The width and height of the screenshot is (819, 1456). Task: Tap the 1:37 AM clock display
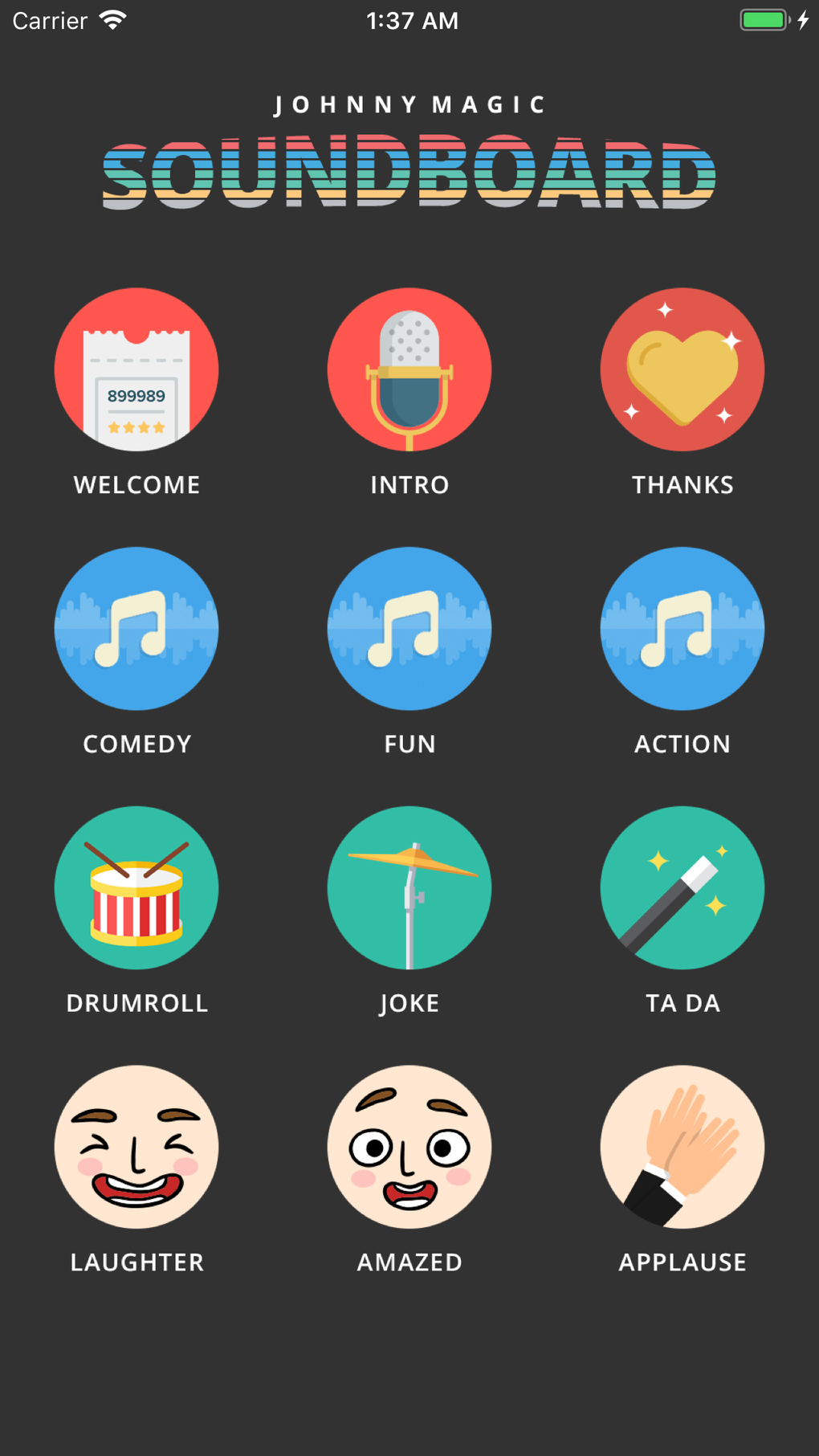point(411,21)
